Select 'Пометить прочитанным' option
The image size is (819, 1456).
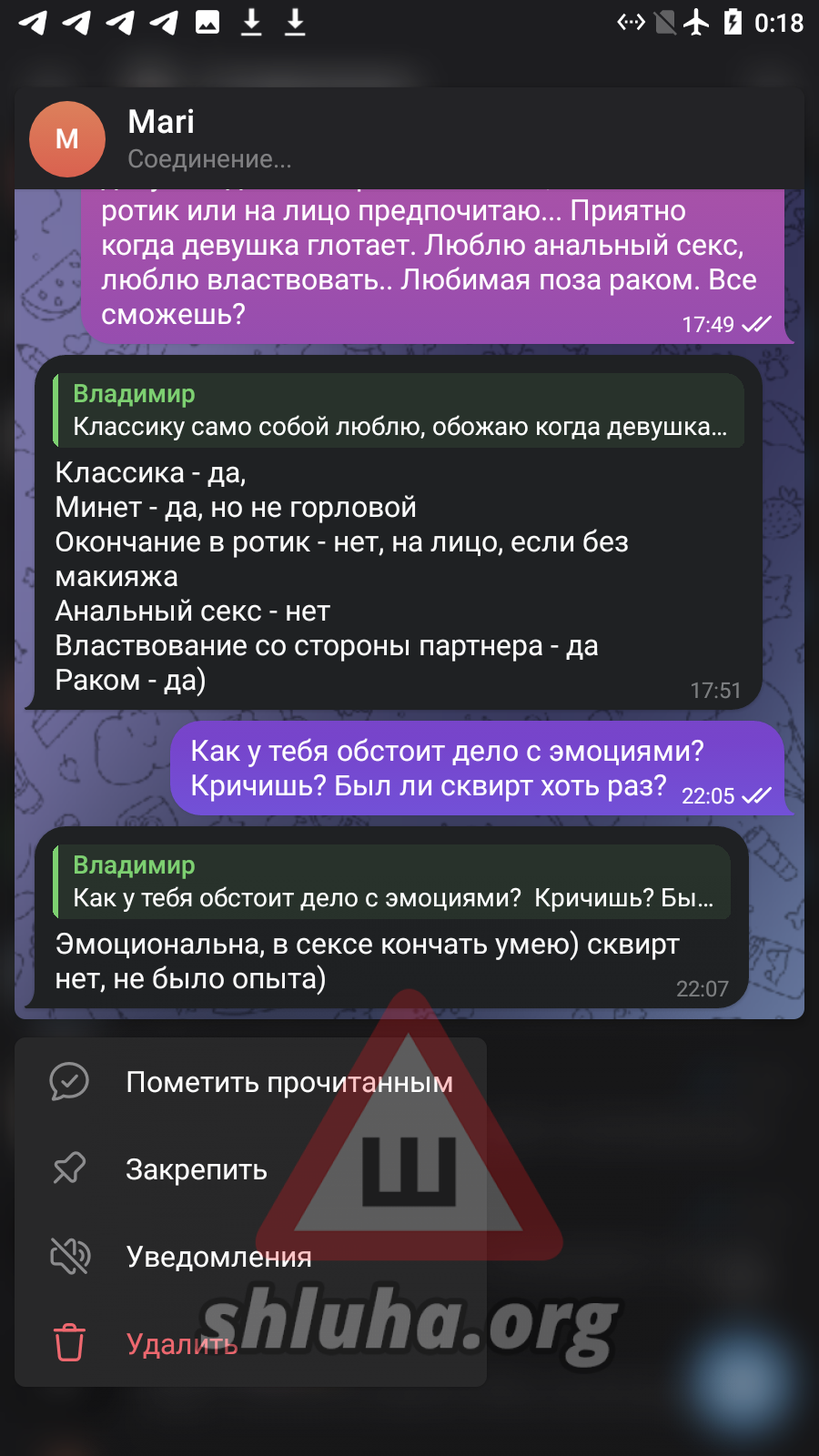[x=250, y=1082]
